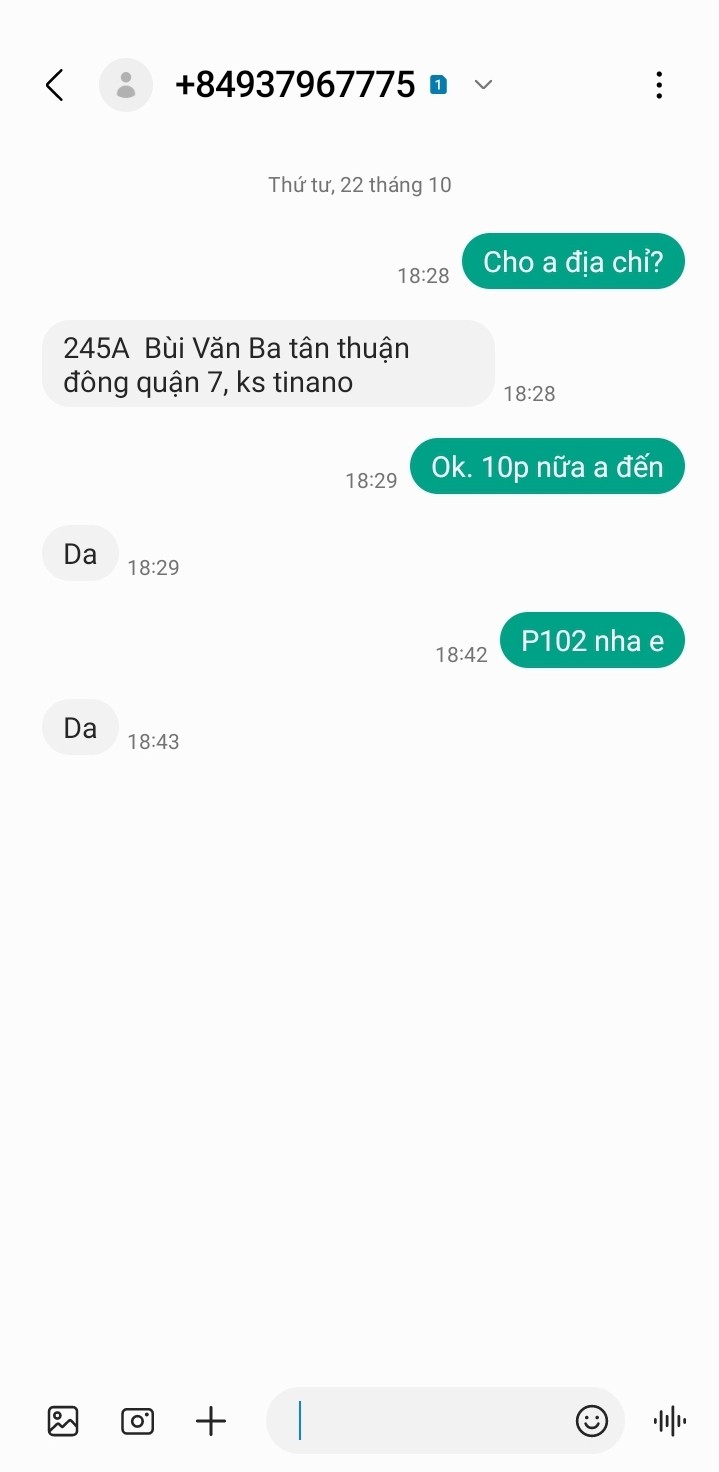The height and width of the screenshot is (1472, 719).
Task: Record a voice message
Action: (x=669, y=1420)
